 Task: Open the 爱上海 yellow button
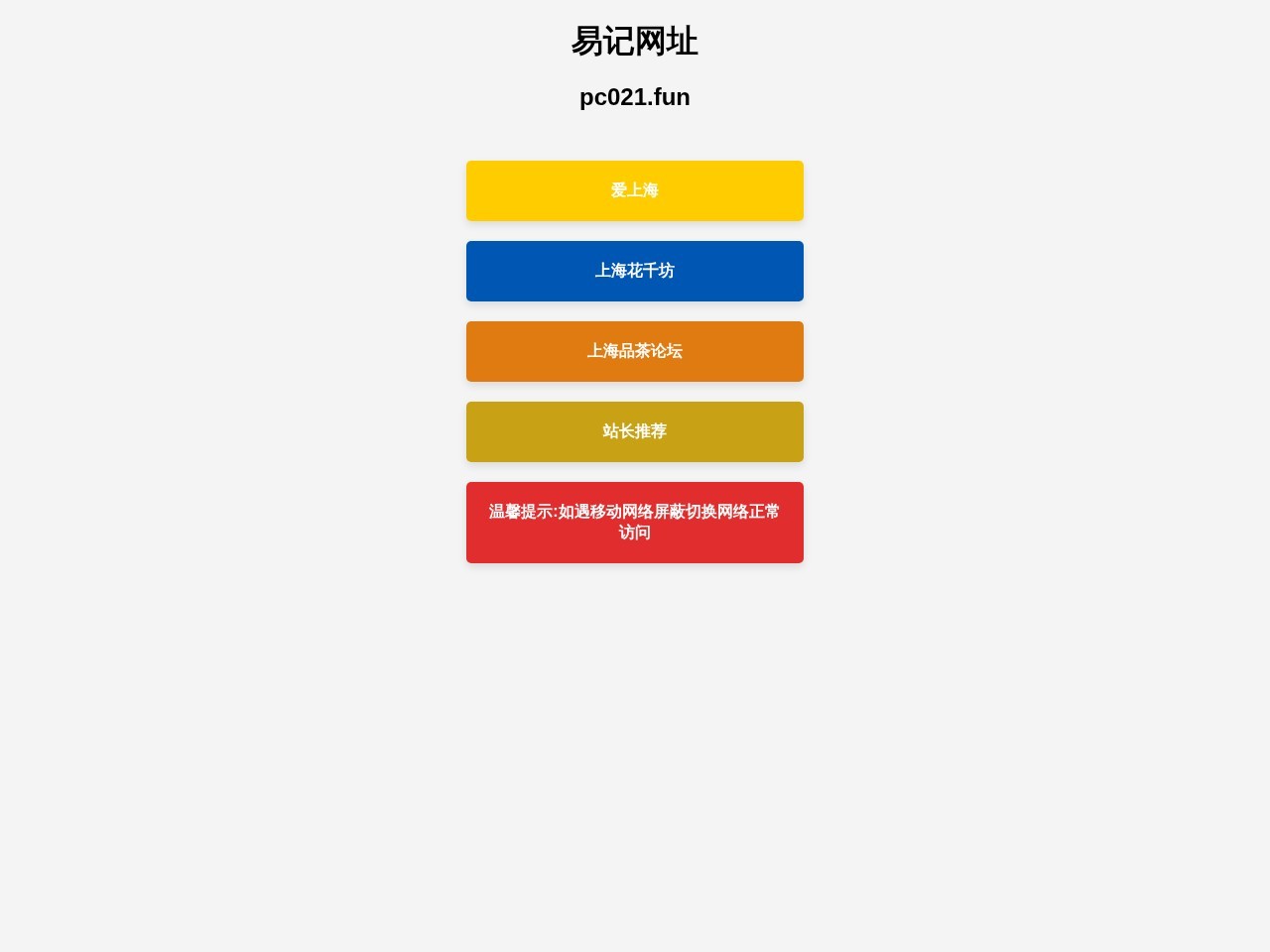635,190
